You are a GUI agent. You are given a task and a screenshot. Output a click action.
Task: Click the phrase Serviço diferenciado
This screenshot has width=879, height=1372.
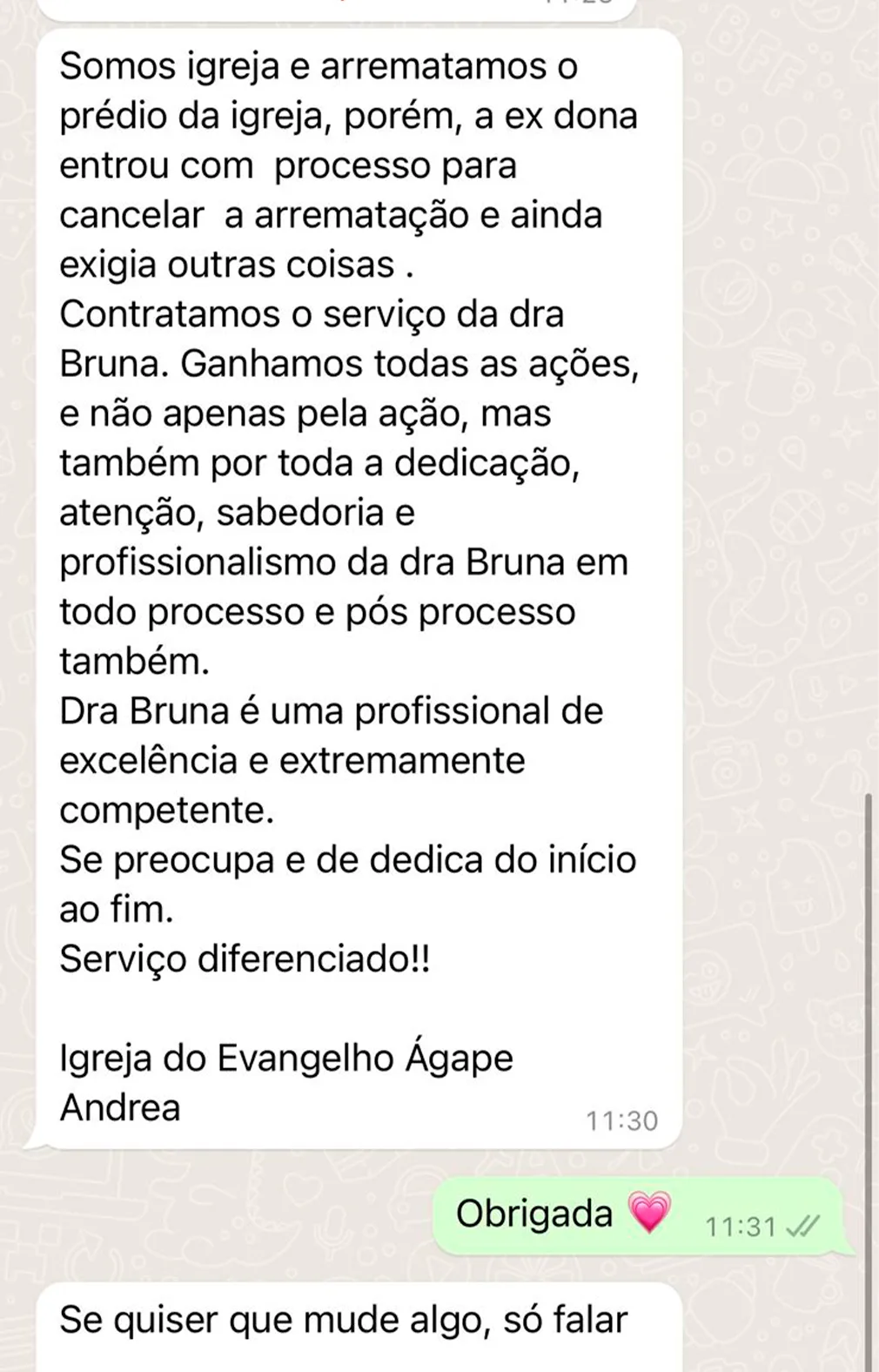pos(244,958)
